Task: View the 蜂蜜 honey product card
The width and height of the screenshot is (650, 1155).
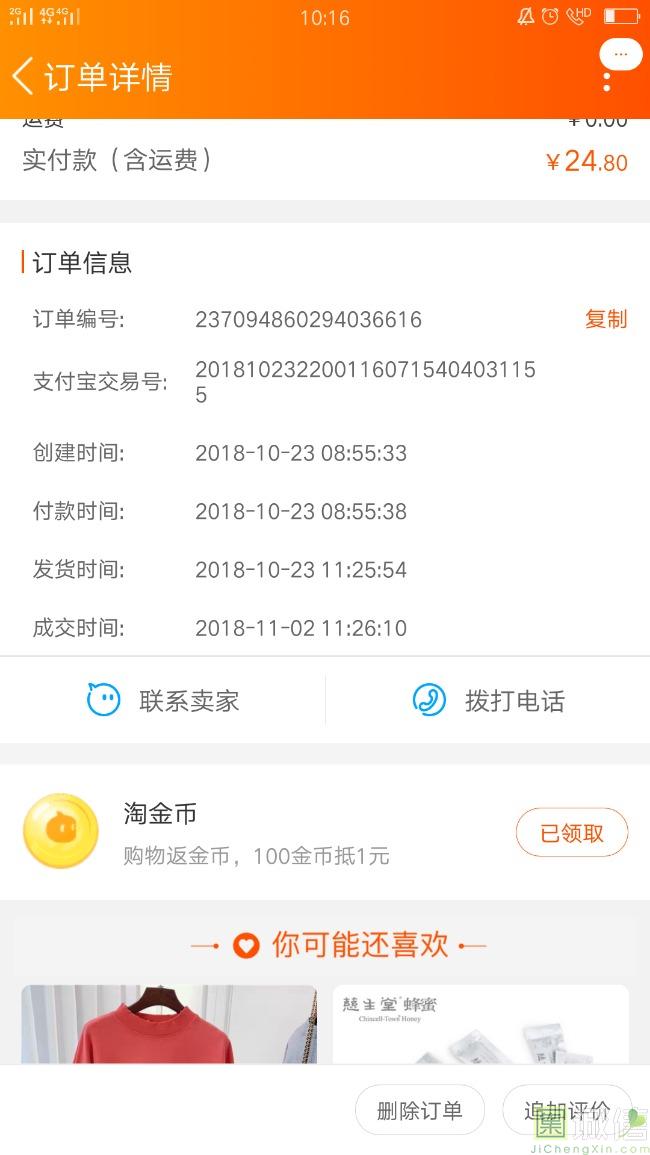Action: pyautogui.click(x=480, y=1023)
